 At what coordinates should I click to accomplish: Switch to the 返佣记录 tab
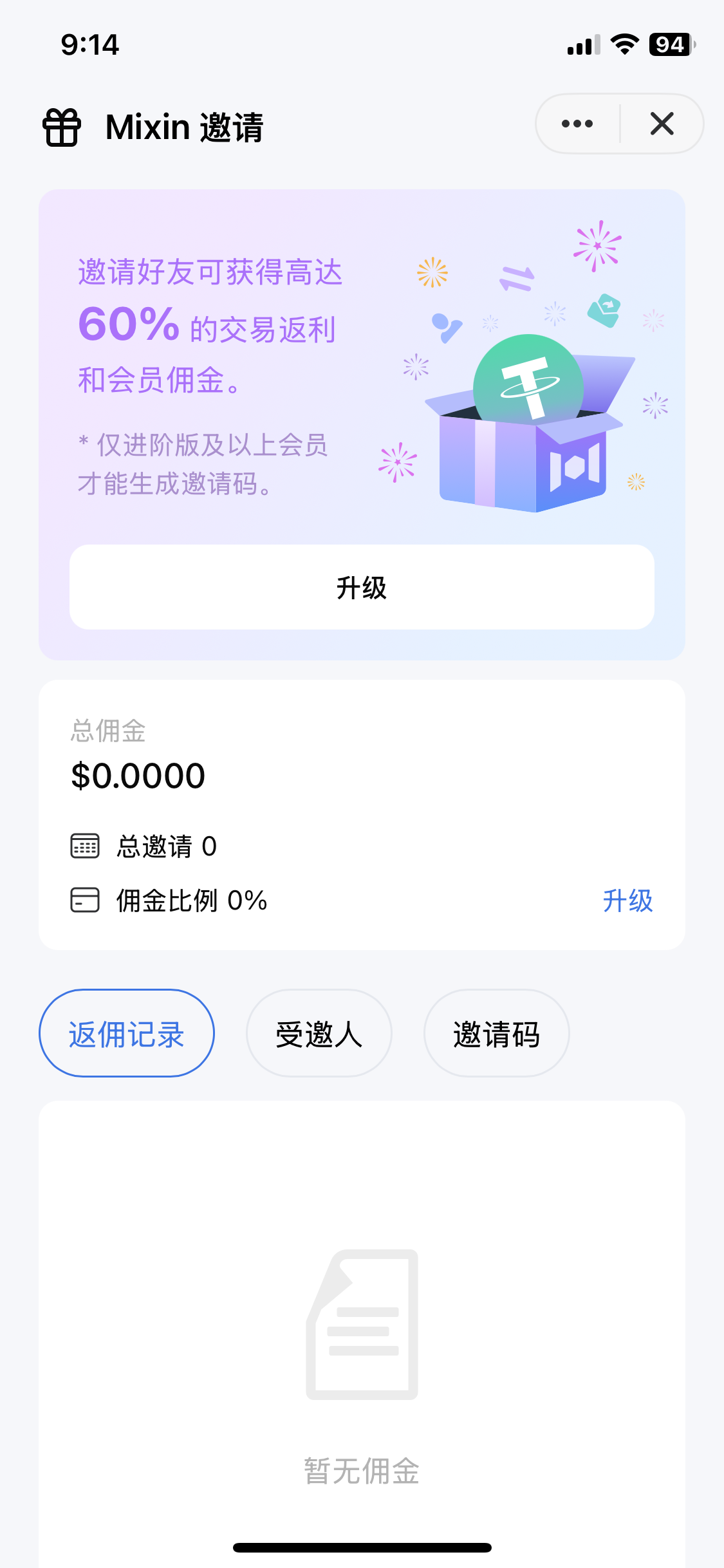coord(127,1033)
